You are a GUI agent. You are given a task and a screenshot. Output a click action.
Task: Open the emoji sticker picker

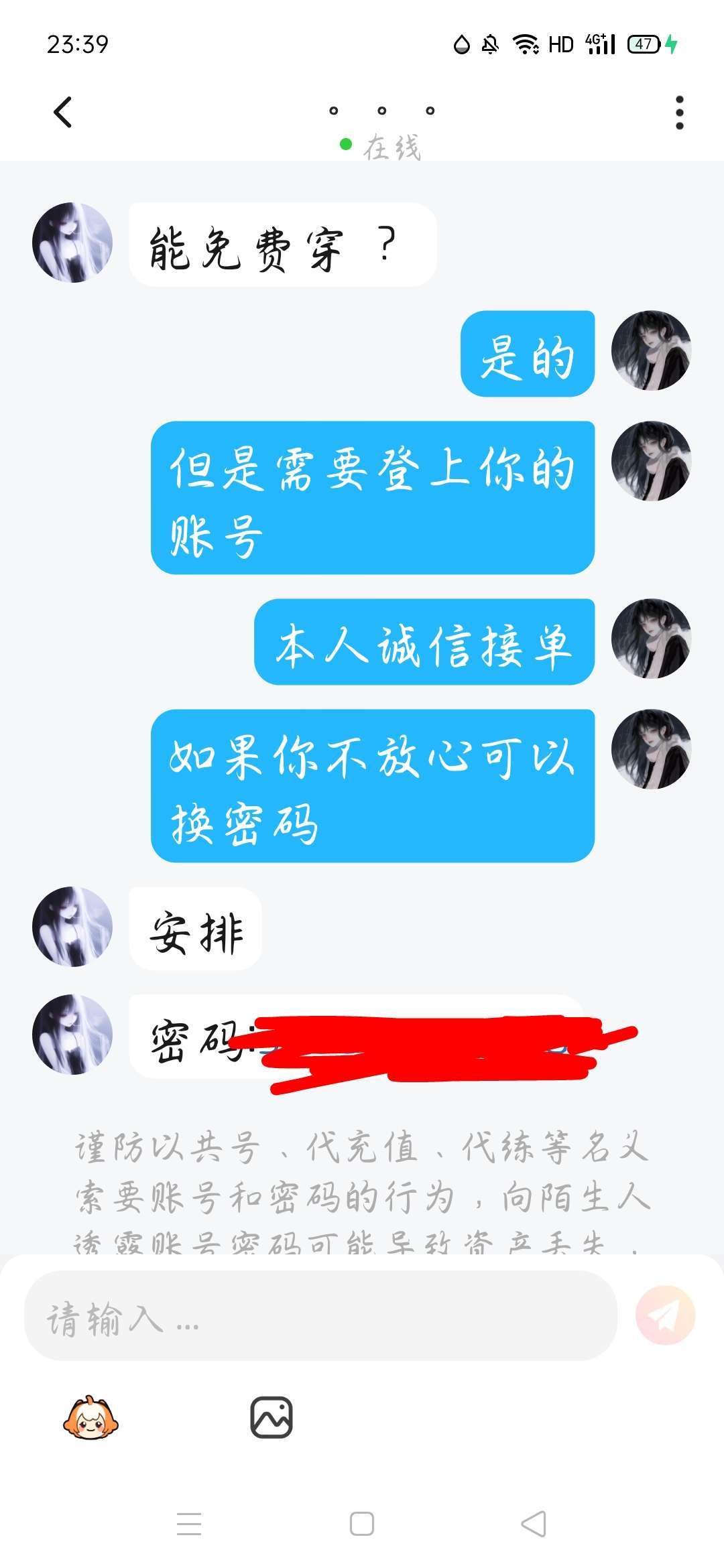tap(90, 1417)
